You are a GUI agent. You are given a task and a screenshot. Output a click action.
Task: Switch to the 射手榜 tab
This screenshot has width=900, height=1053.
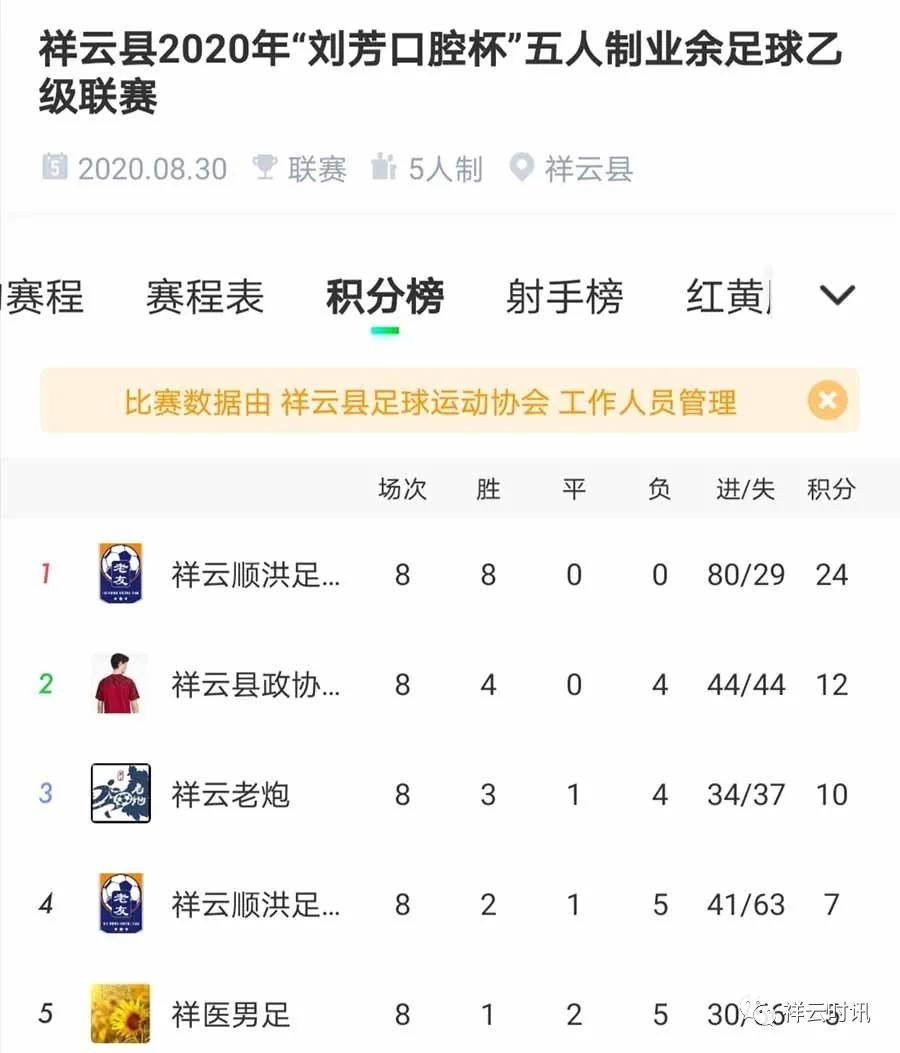[x=565, y=296]
